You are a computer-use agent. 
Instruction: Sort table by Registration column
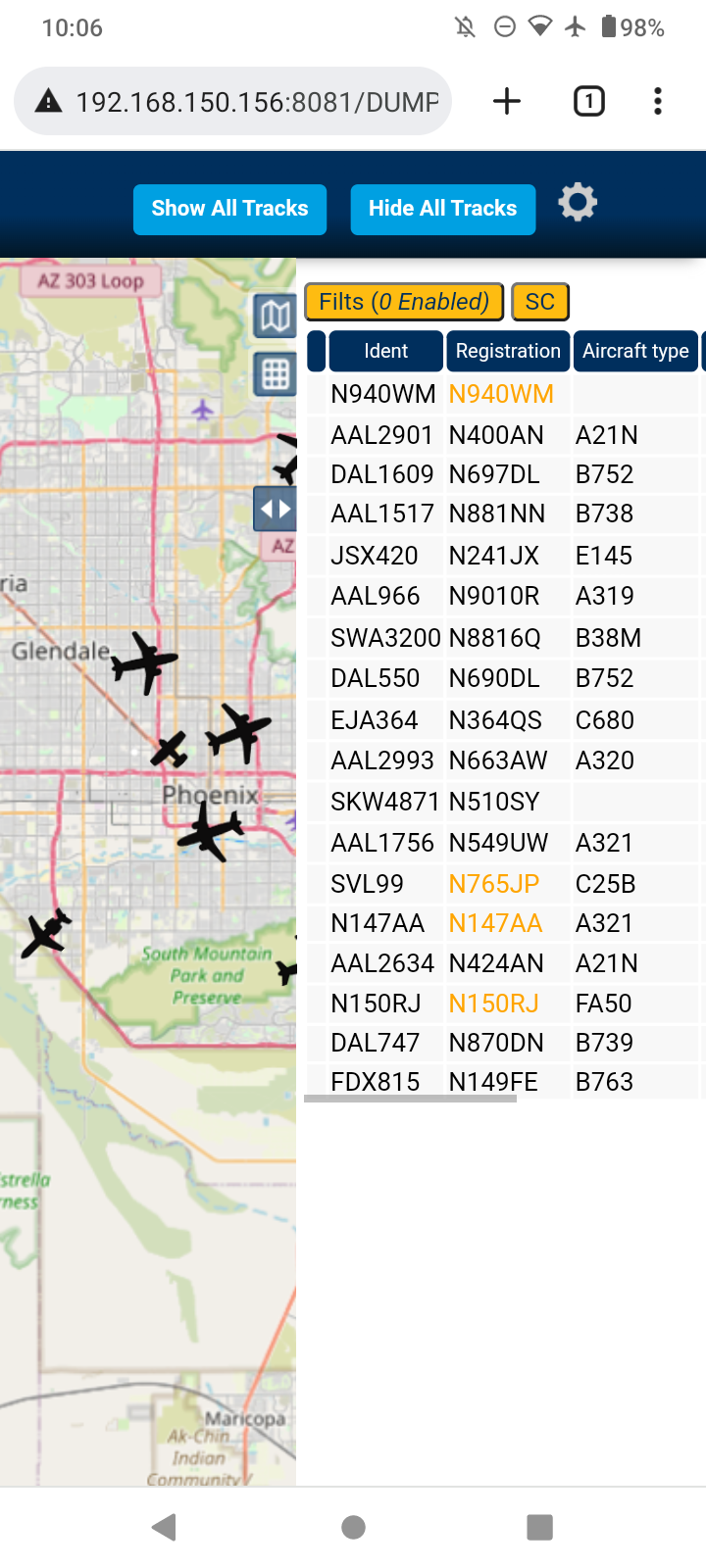pyautogui.click(x=508, y=351)
